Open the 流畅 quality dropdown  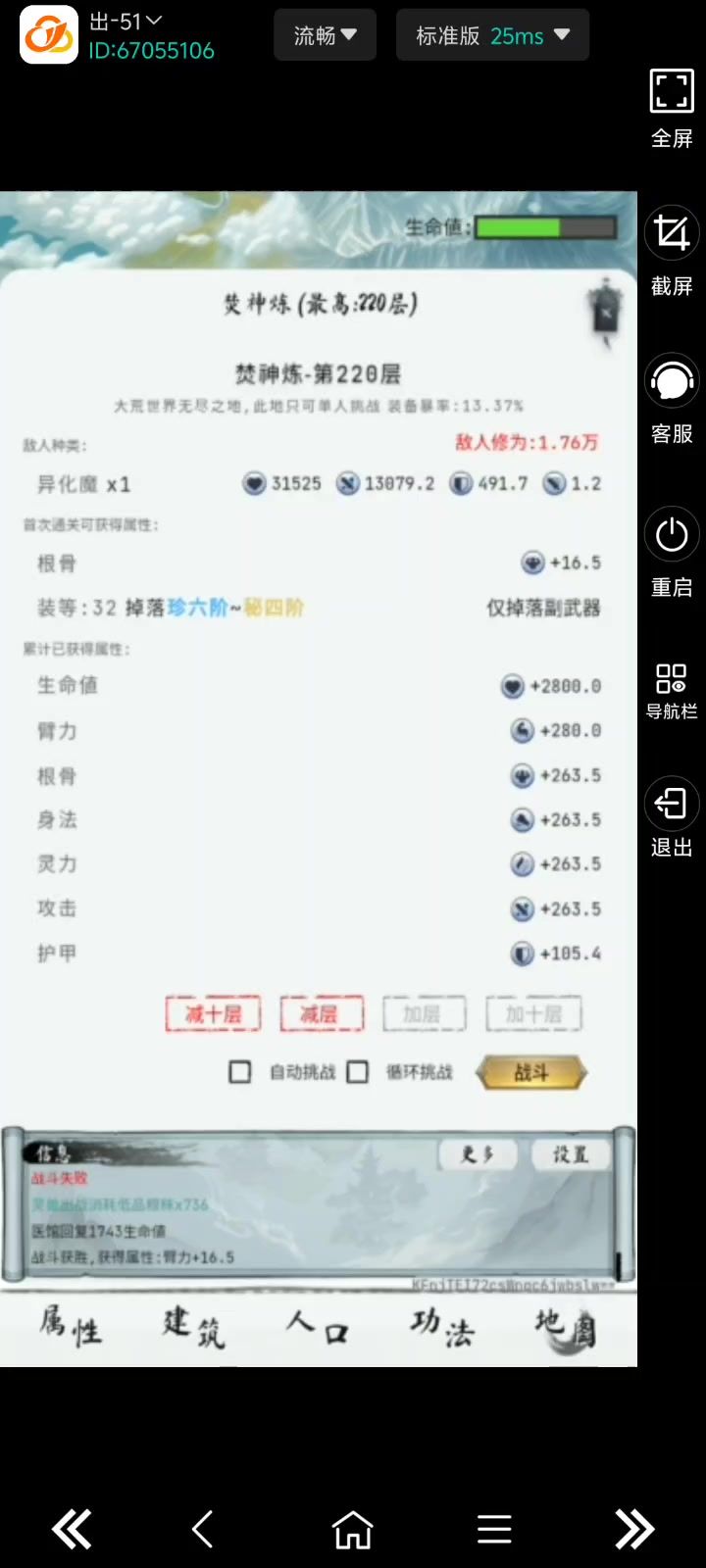tap(325, 36)
